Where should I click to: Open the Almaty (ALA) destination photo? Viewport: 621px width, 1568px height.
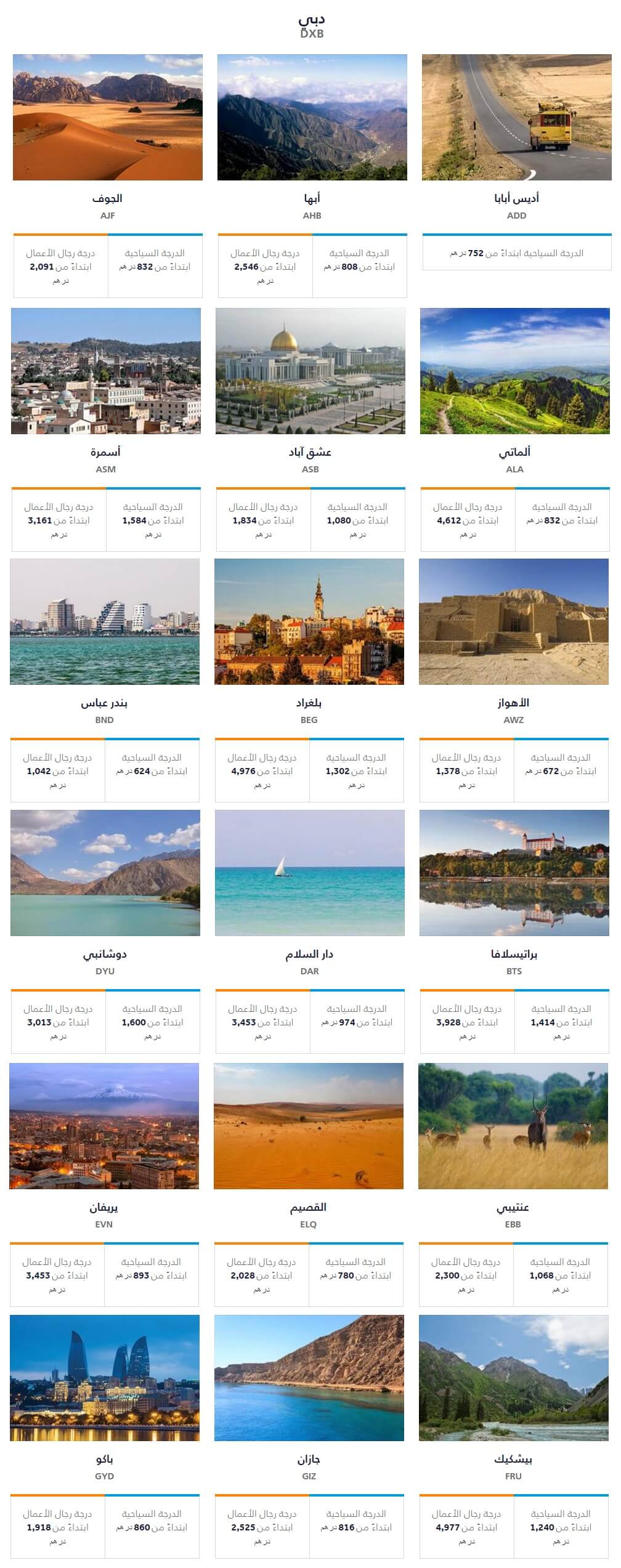[514, 371]
